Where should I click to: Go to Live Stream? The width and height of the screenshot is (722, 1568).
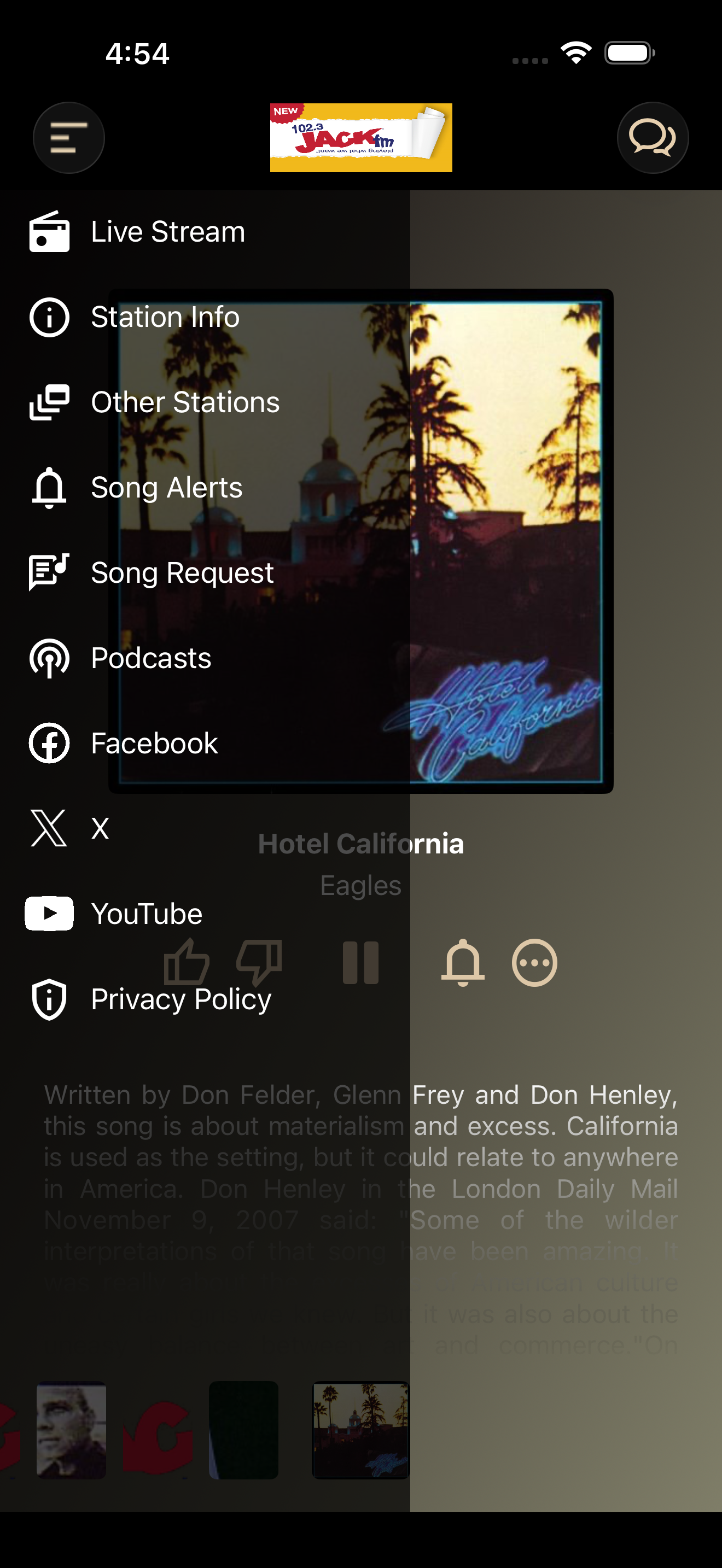click(x=205, y=232)
